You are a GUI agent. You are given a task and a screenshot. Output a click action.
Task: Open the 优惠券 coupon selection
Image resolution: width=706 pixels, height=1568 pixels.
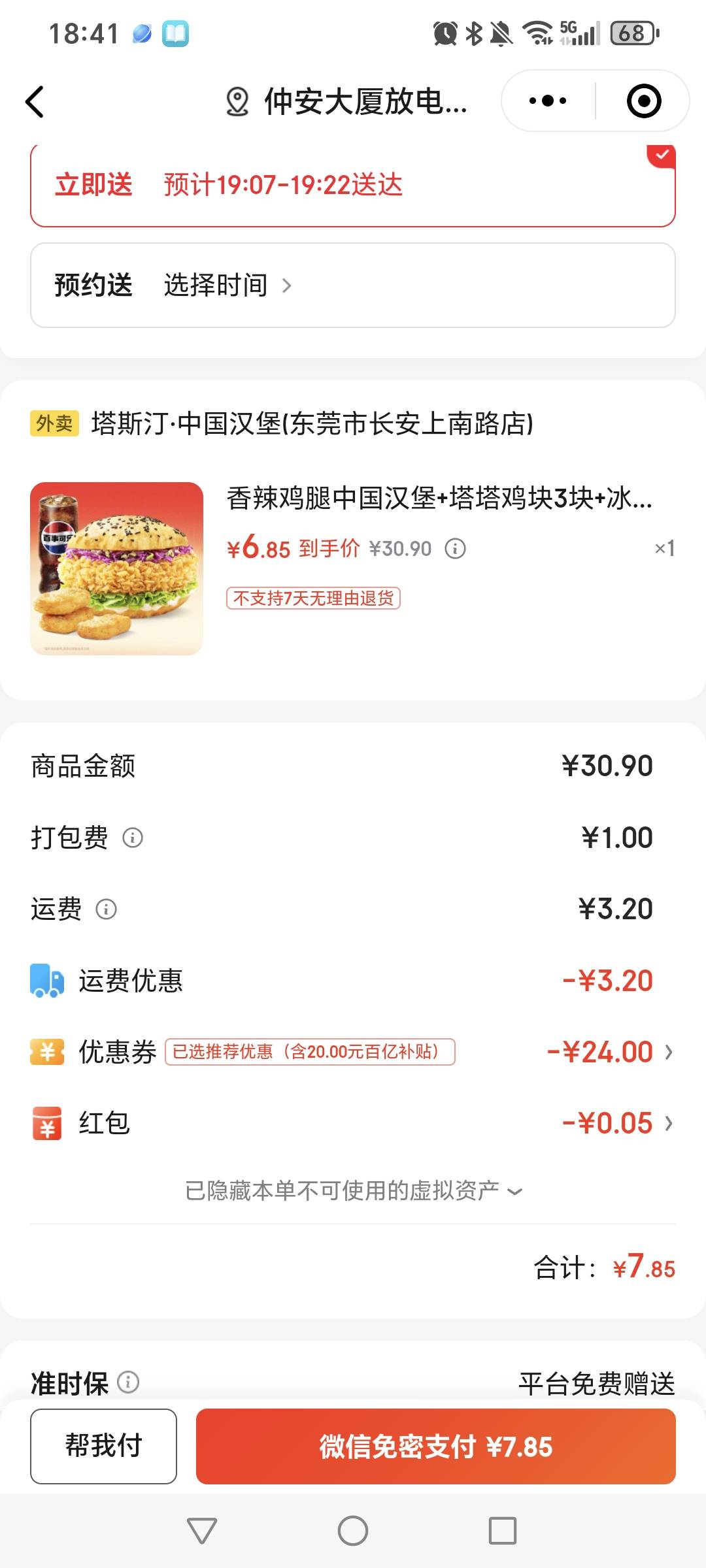click(x=609, y=1052)
